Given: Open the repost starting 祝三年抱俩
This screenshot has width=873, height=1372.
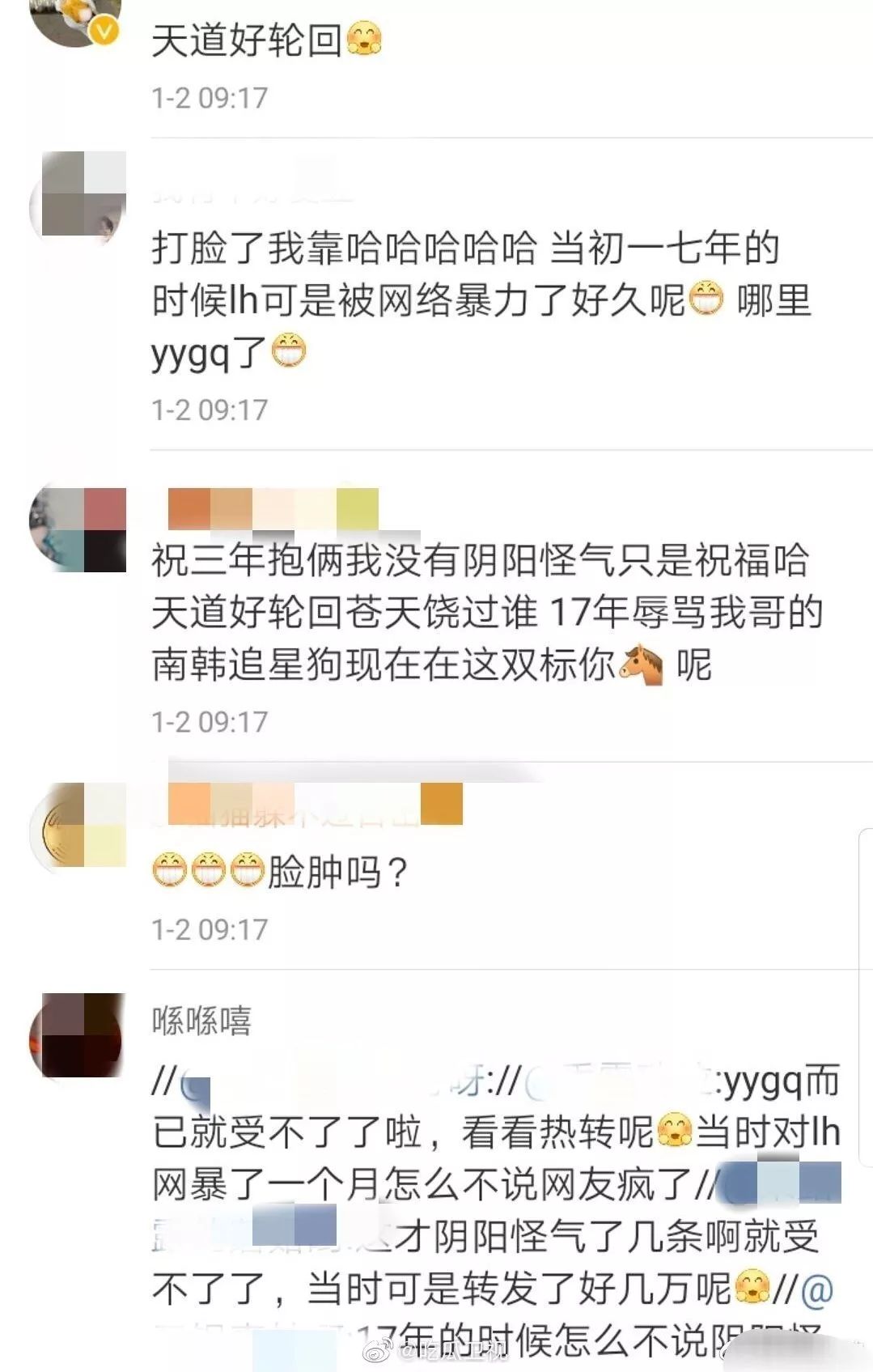Looking at the screenshot, I should coord(485,612).
